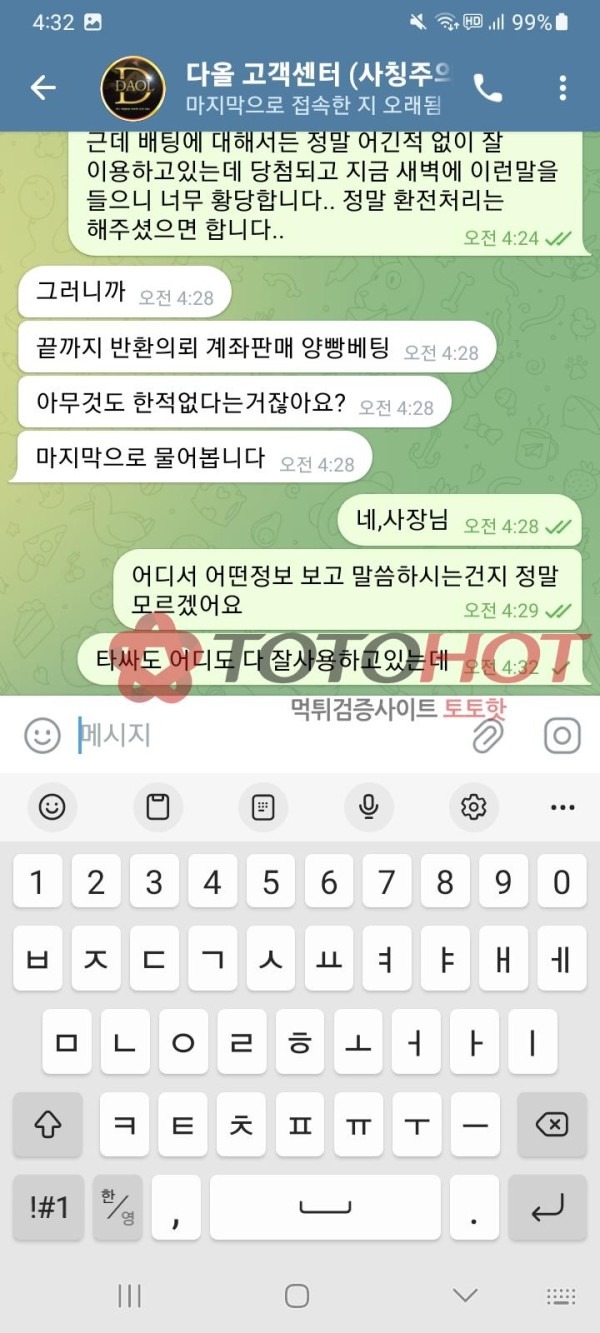This screenshot has height=1333, width=600.
Task: Start voice input microphone
Action: [369, 807]
